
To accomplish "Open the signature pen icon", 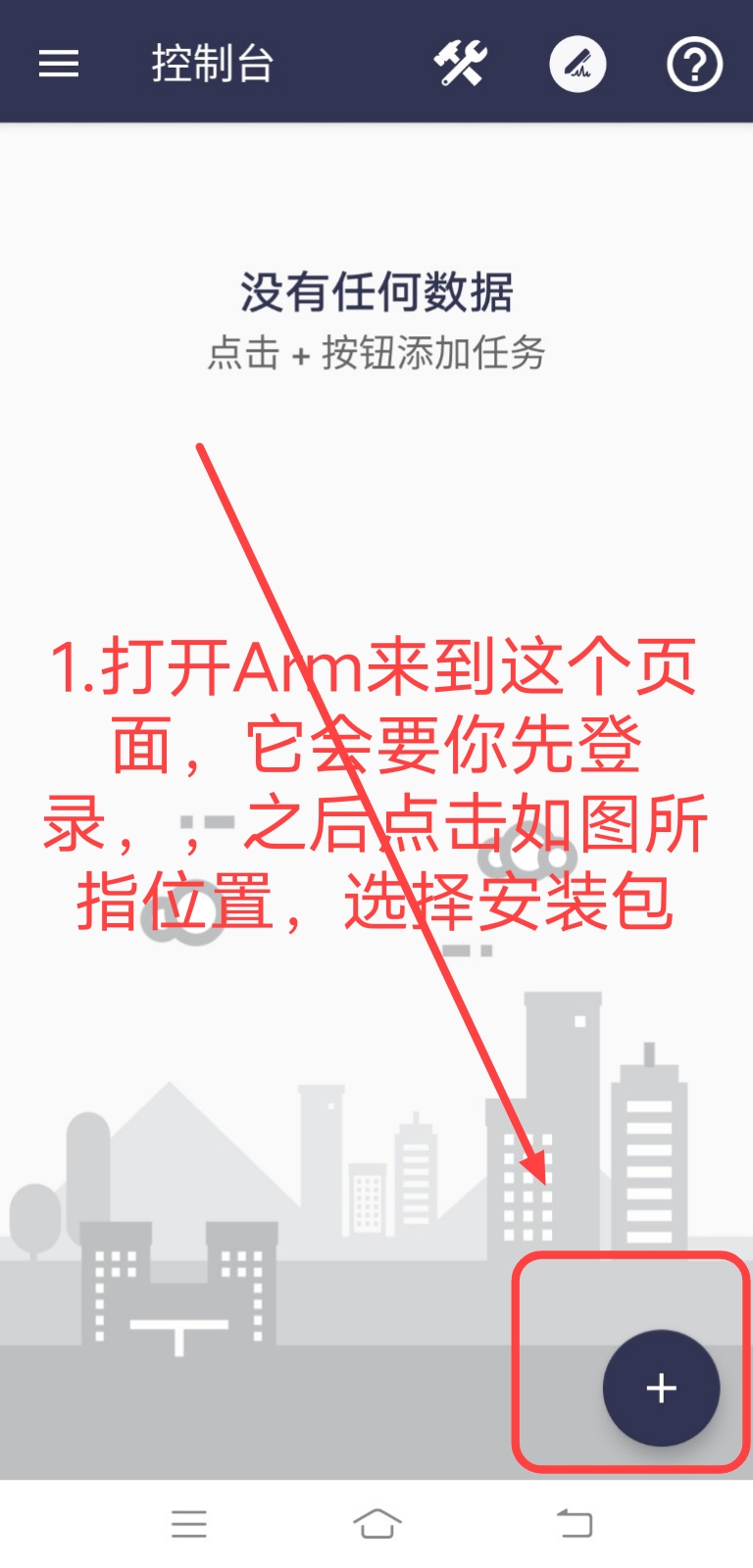I will (x=577, y=65).
